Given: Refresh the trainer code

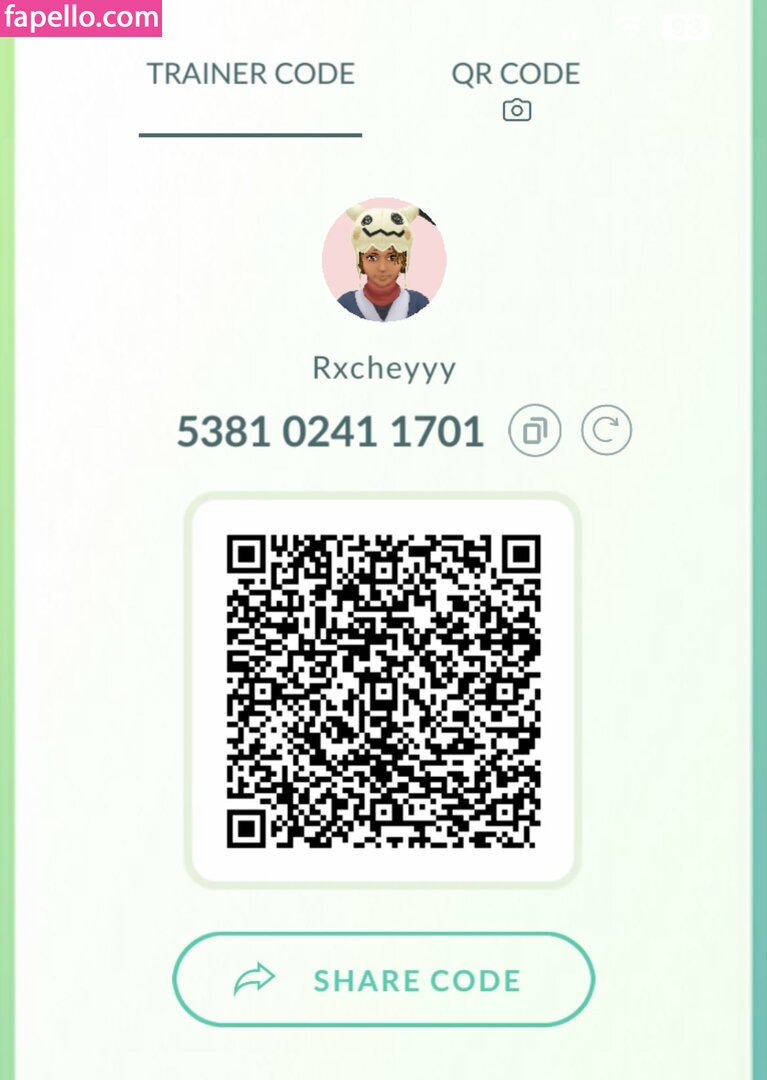Looking at the screenshot, I should (606, 431).
